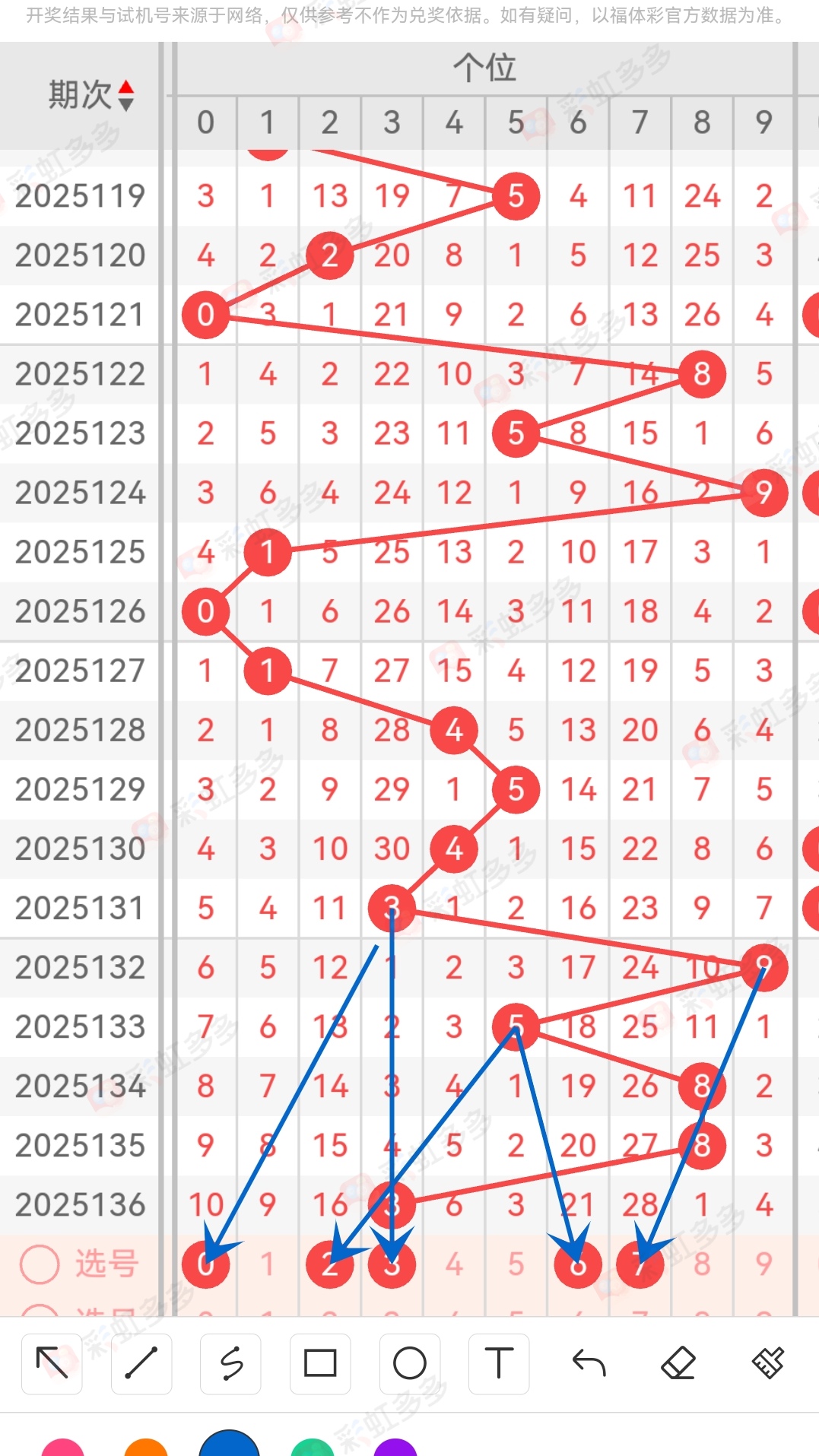The height and width of the screenshot is (1456, 819).
Task: Select the arrow annotation tool
Action: pyautogui.click(x=51, y=1365)
